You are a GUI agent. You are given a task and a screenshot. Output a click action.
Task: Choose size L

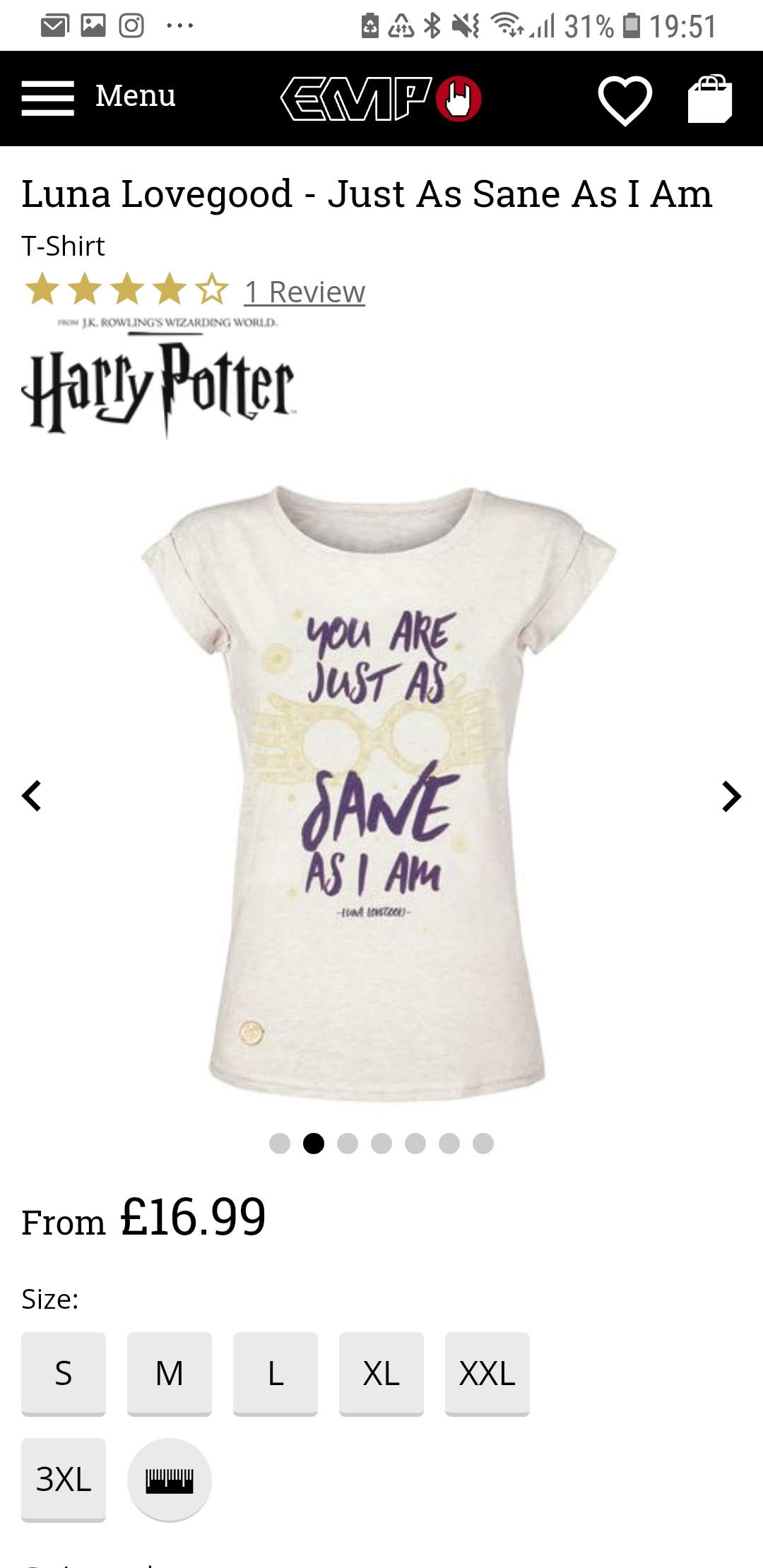[x=276, y=1373]
